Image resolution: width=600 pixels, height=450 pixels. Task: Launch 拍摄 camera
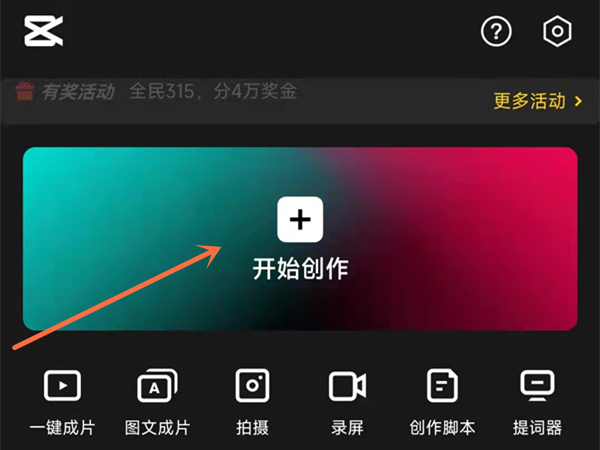(252, 402)
